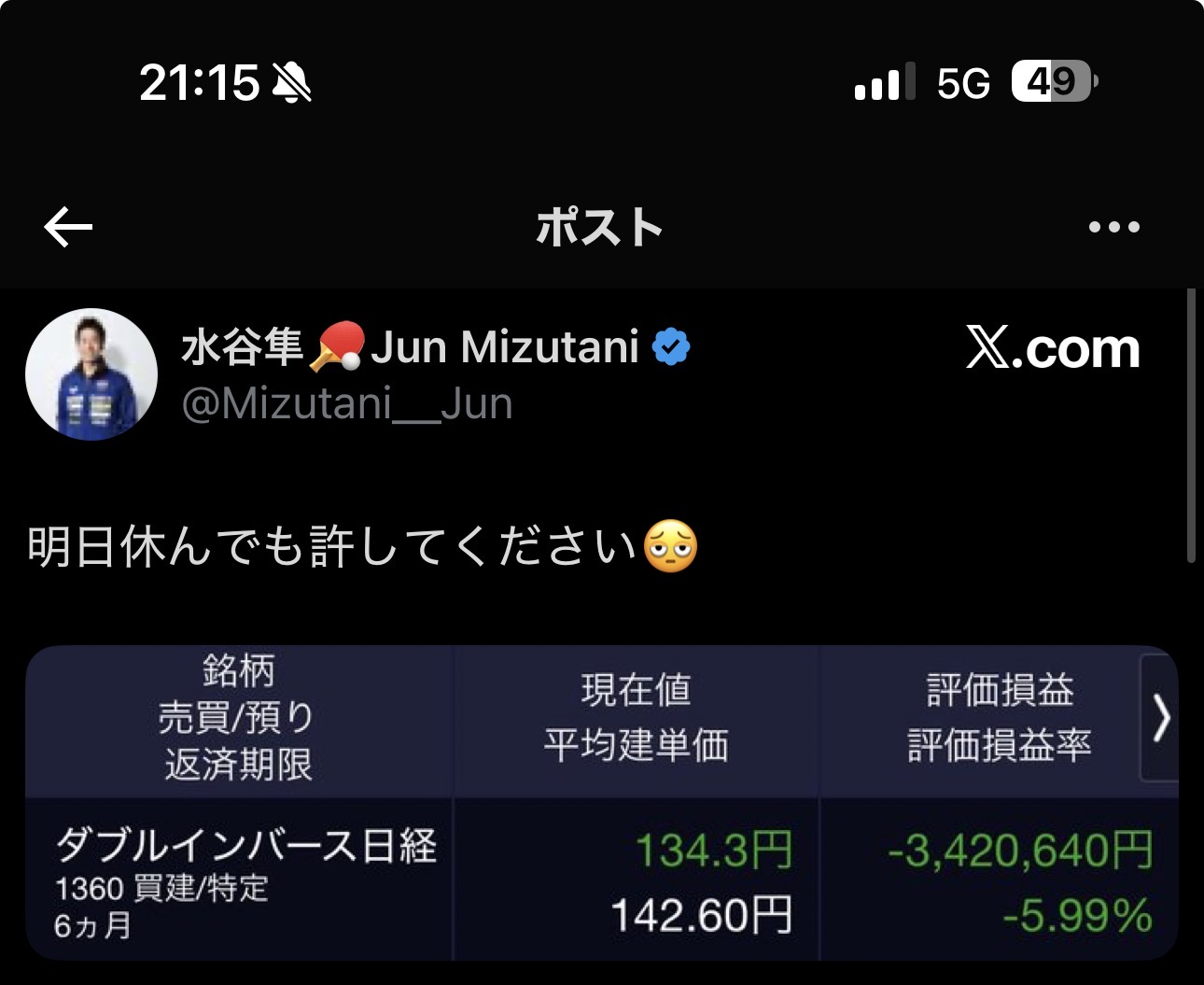This screenshot has height=985, width=1204.
Task: Open the three-dot overflow menu
Action: [x=1113, y=227]
